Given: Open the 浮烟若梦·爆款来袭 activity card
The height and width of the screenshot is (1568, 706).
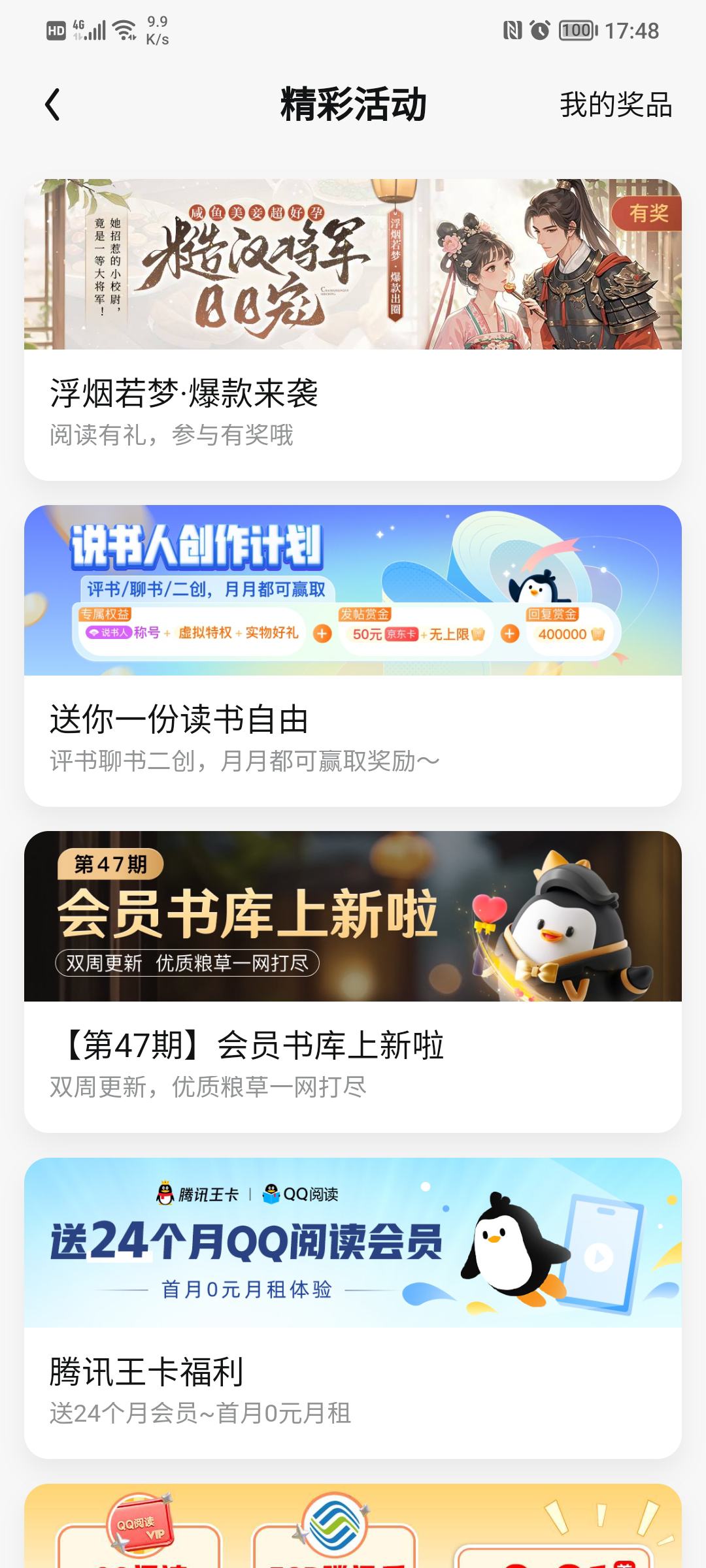Looking at the screenshot, I should 353,329.
